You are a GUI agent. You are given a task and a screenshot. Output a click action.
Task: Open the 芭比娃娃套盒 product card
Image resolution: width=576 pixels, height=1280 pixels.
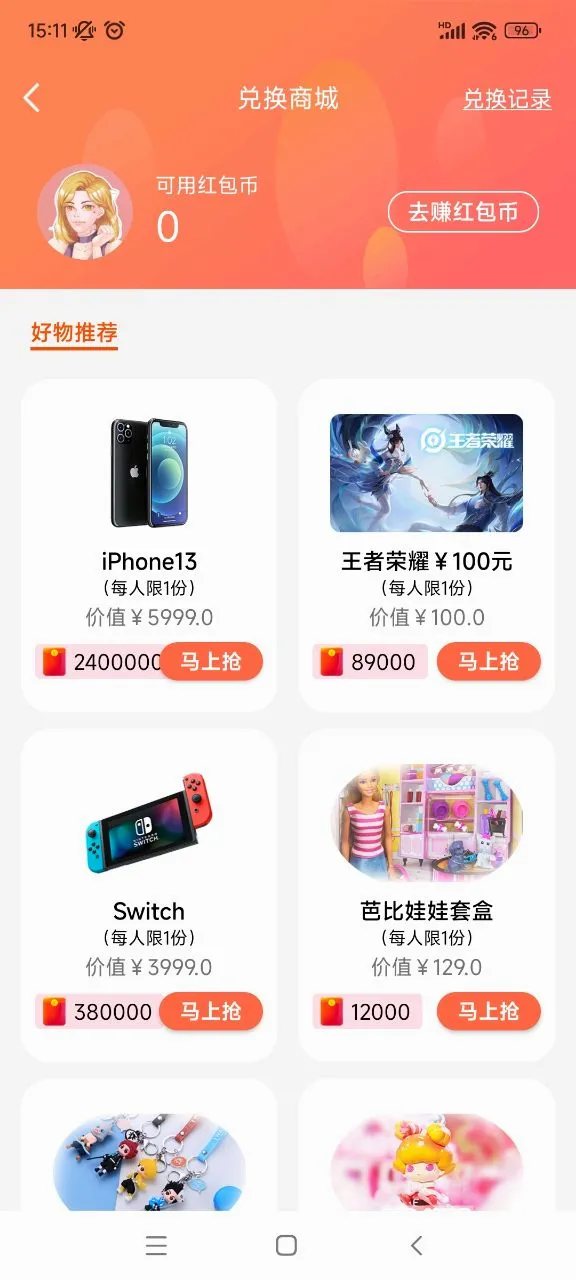click(427, 895)
